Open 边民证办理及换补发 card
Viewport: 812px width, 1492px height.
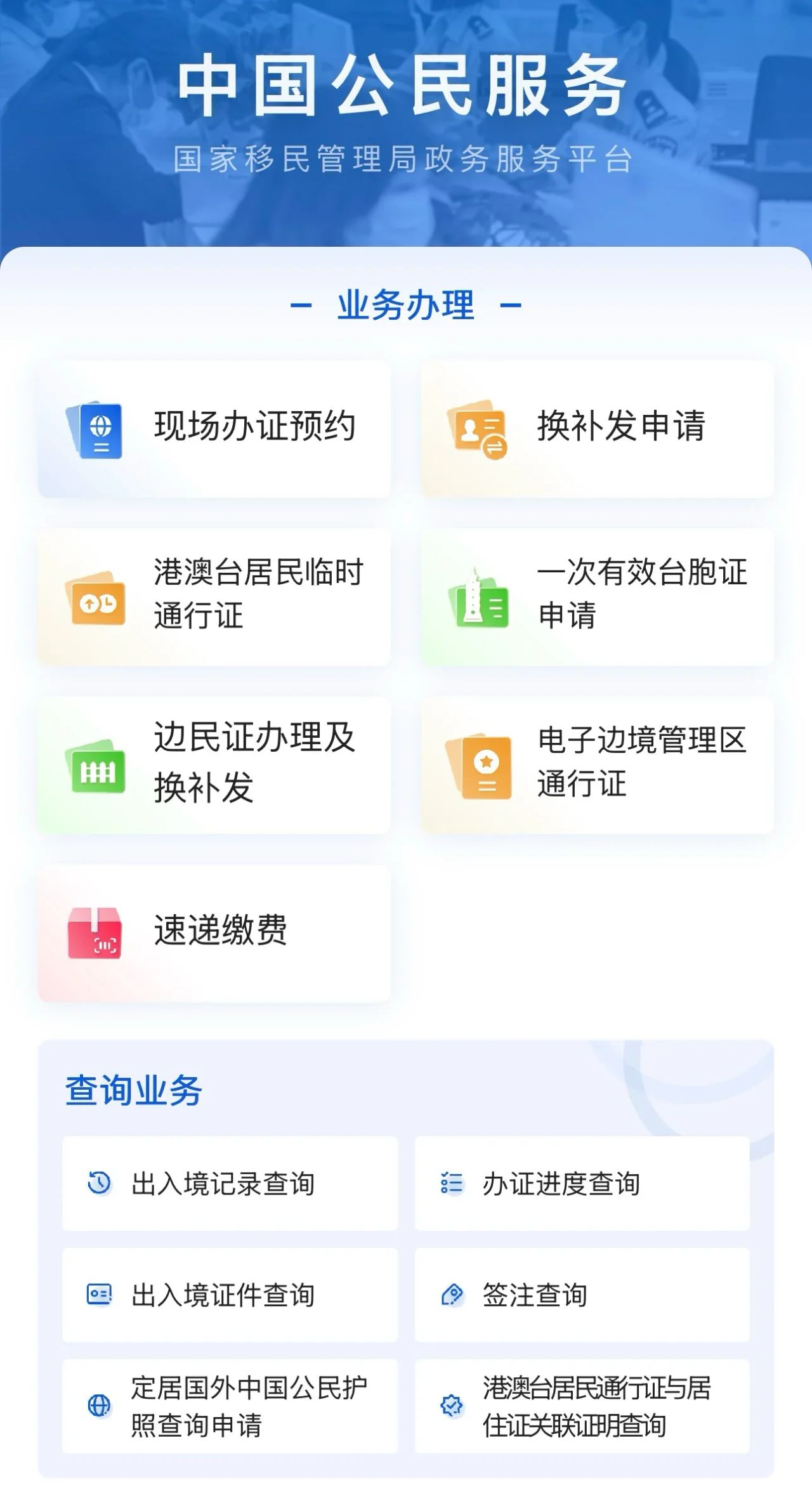214,765
